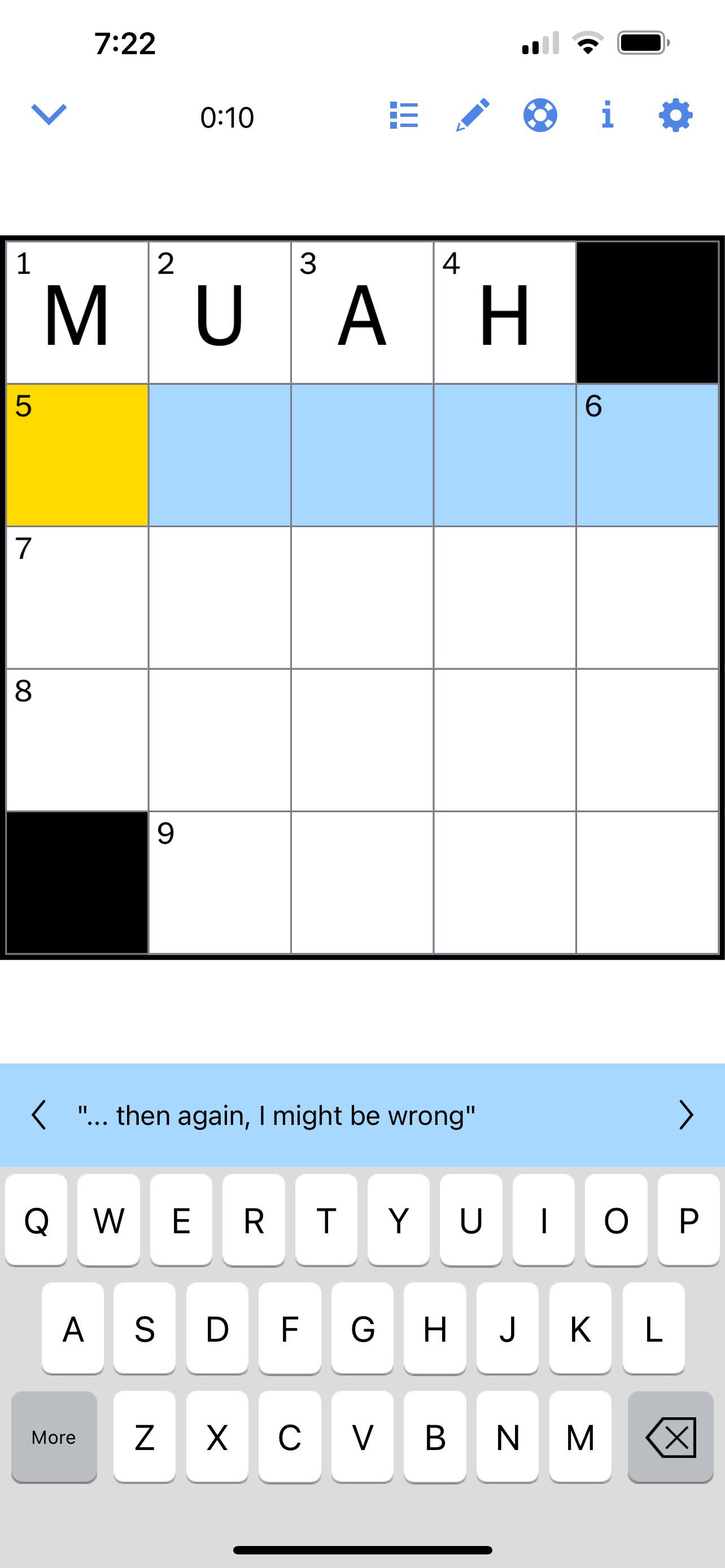The width and height of the screenshot is (725, 1568).
Task: Open the lifesaver help options
Action: (540, 115)
